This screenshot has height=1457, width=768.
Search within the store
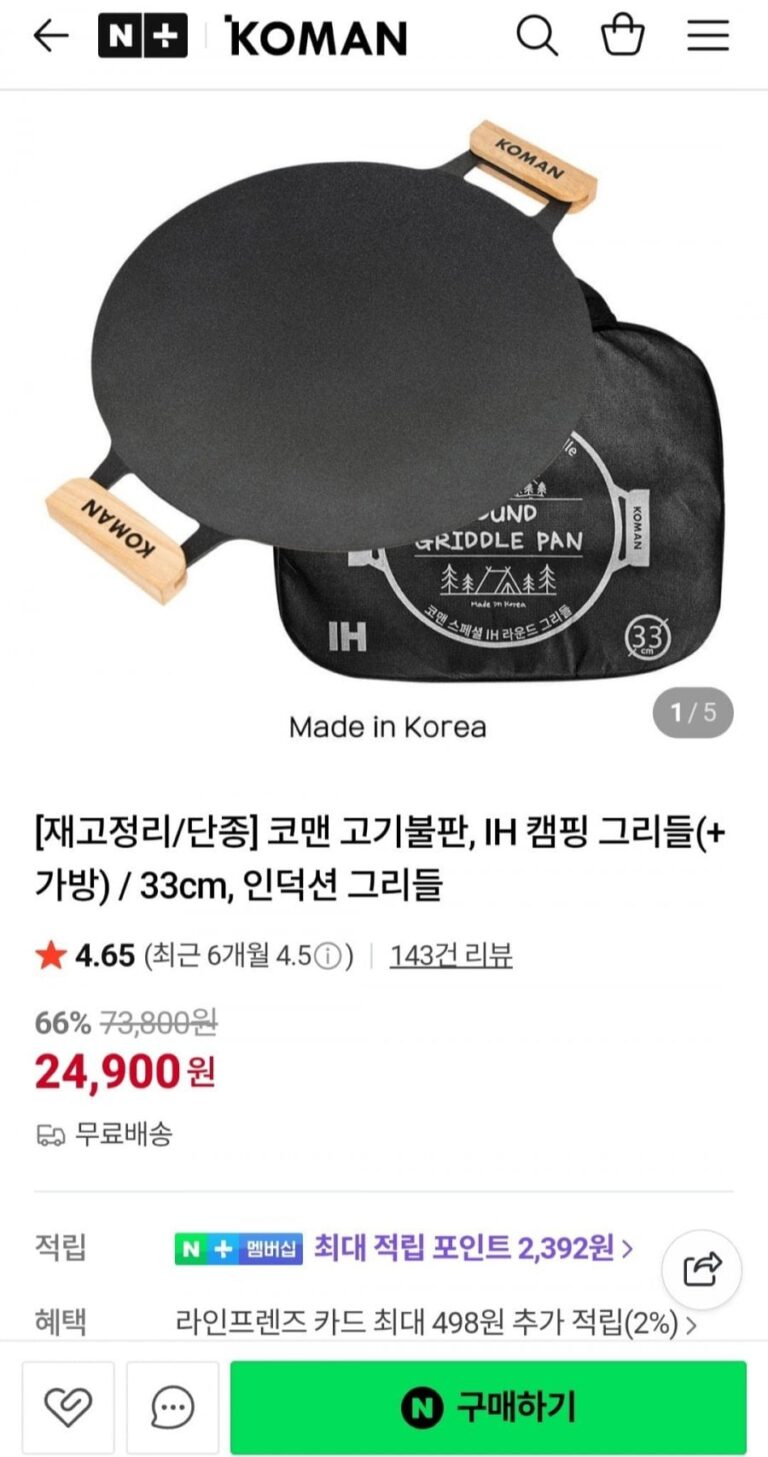[x=537, y=37]
